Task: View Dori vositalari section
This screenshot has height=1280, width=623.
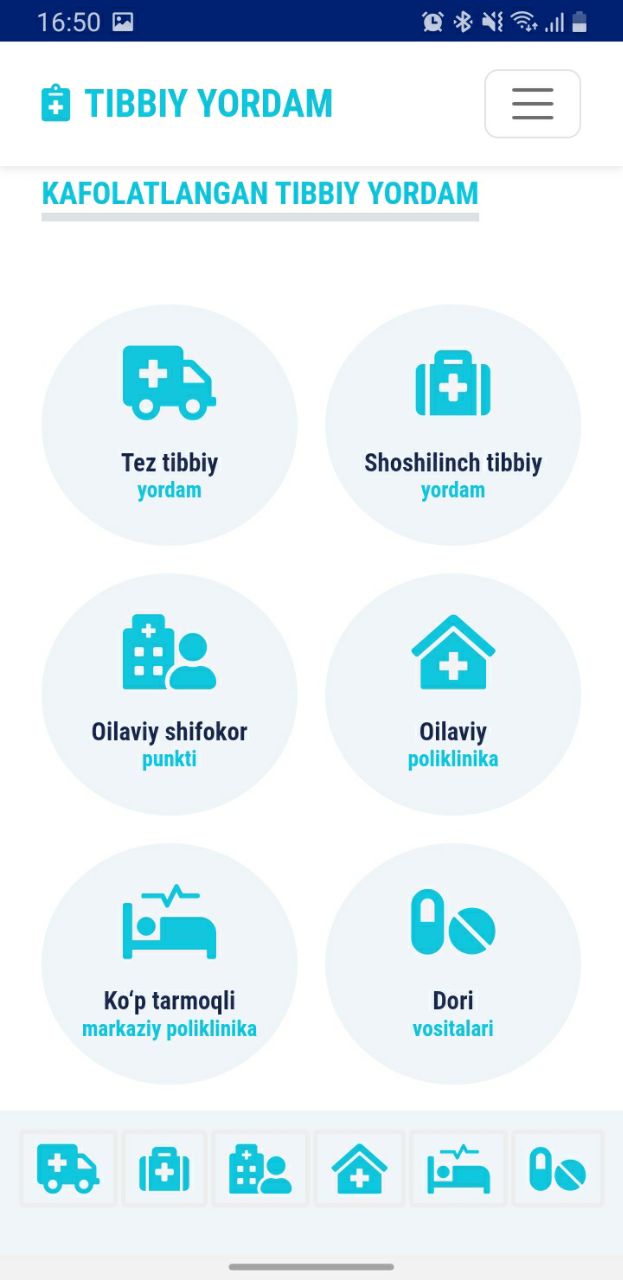Action: 453,963
